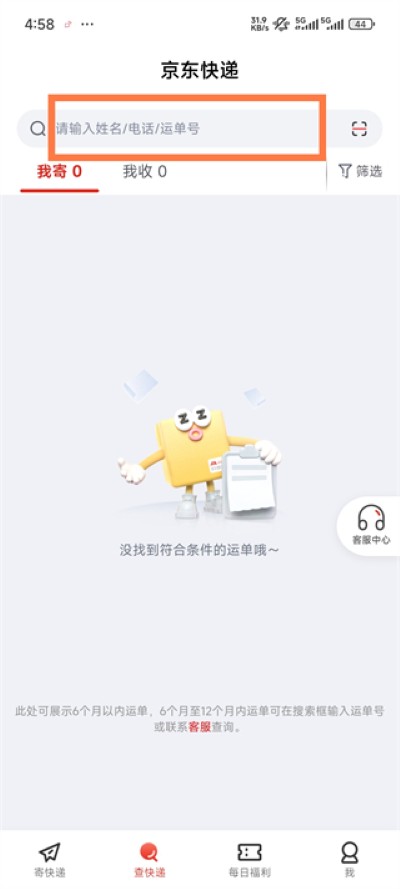The height and width of the screenshot is (889, 400).
Task: Open the 筛选 filter
Action: click(x=360, y=171)
